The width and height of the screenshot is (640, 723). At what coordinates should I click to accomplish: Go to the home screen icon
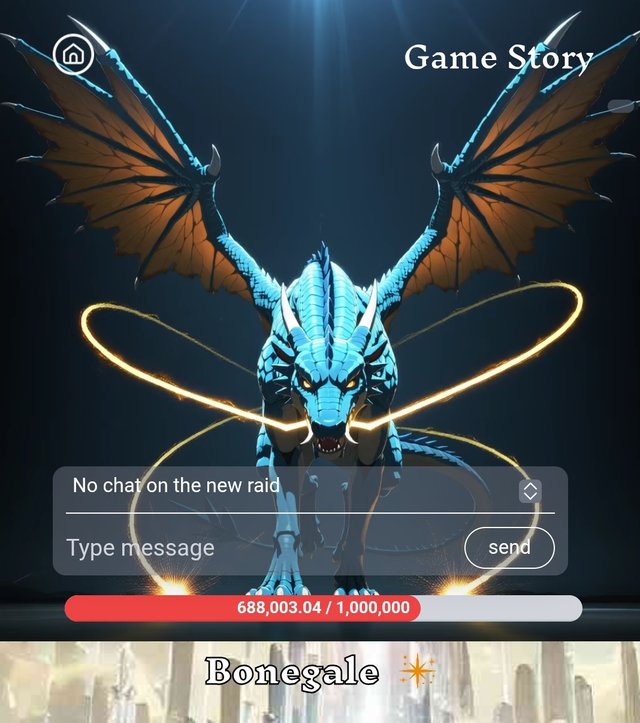tap(73, 54)
